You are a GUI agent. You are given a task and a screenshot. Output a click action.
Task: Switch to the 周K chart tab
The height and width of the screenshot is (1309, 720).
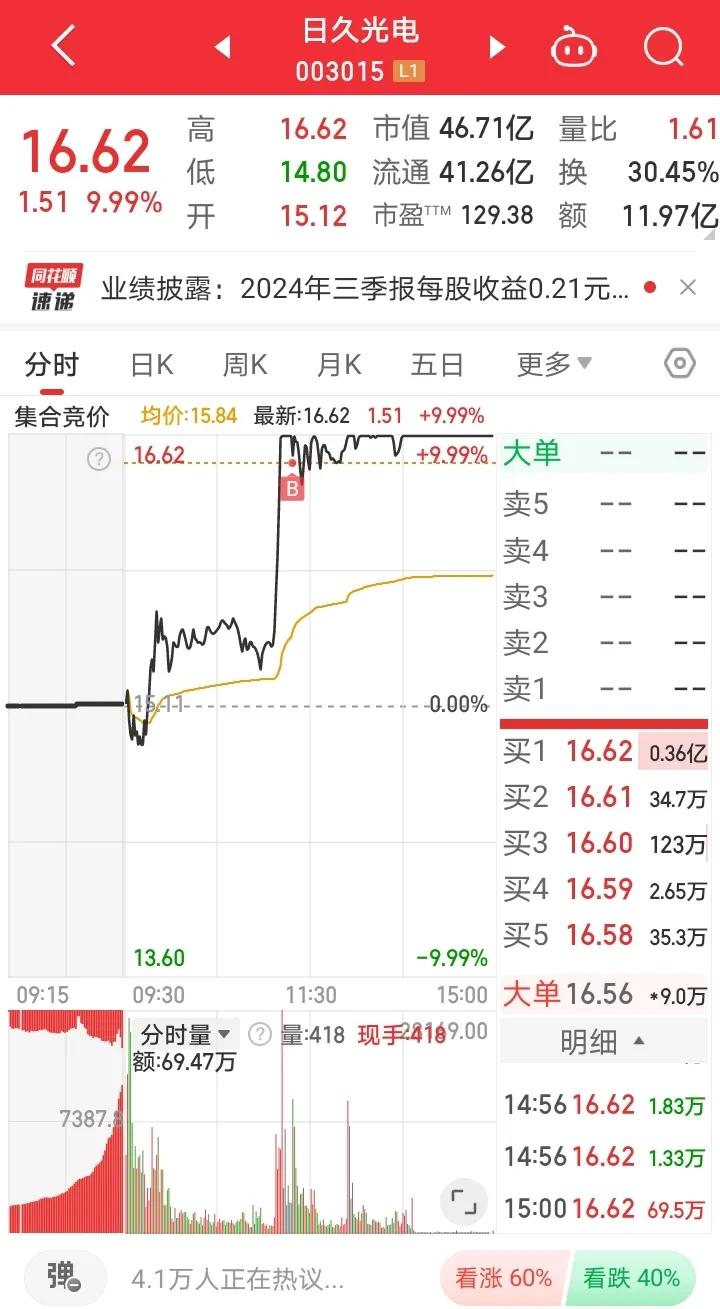click(245, 365)
